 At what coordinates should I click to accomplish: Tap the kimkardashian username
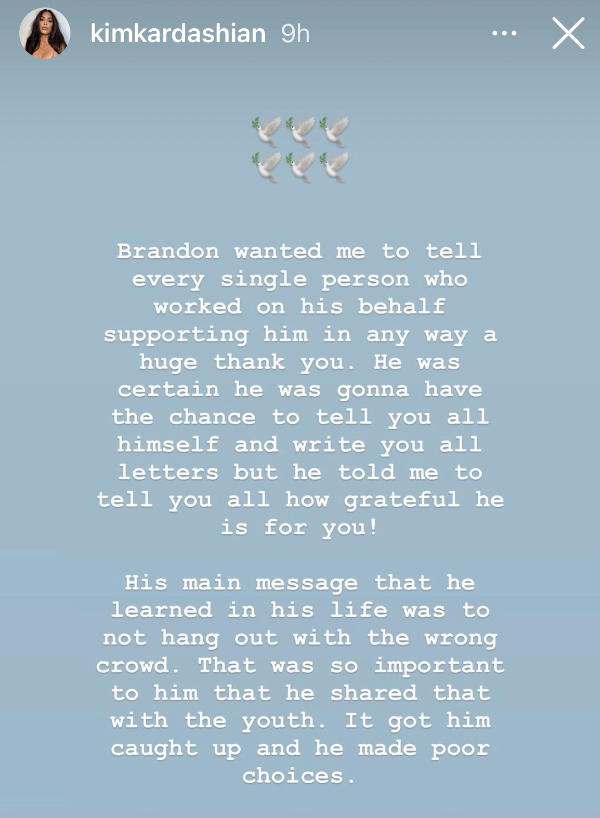178,34
